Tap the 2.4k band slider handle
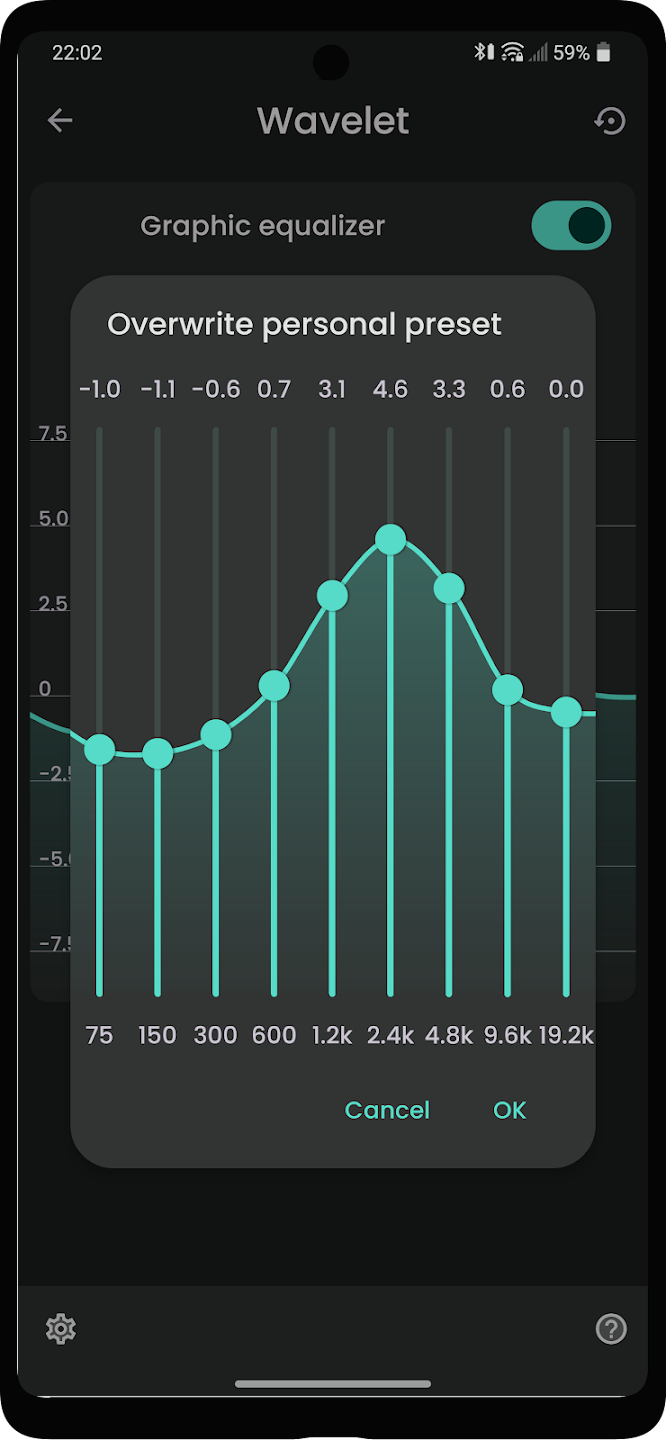This screenshot has width=666, height=1440. [x=390, y=540]
